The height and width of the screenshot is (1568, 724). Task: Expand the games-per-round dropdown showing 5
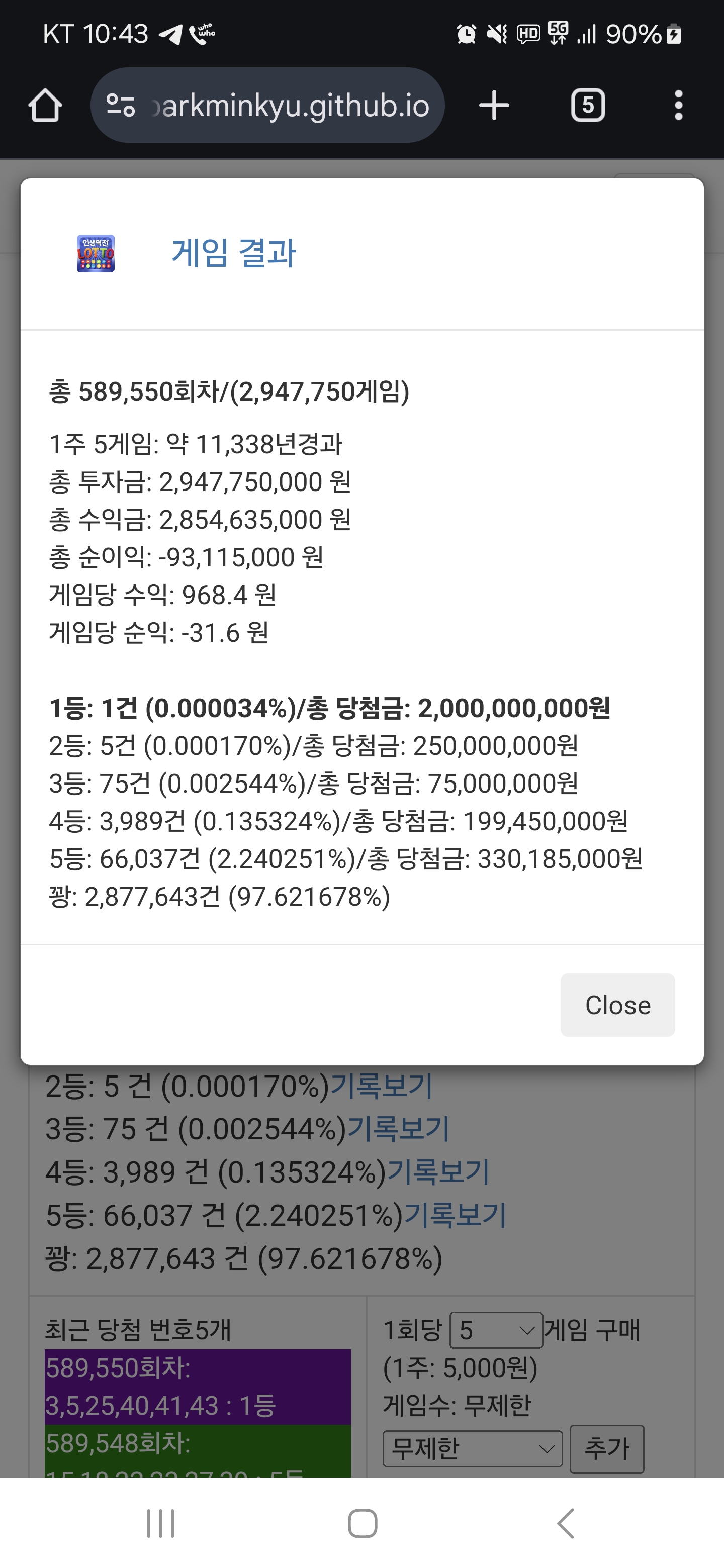(x=496, y=1330)
